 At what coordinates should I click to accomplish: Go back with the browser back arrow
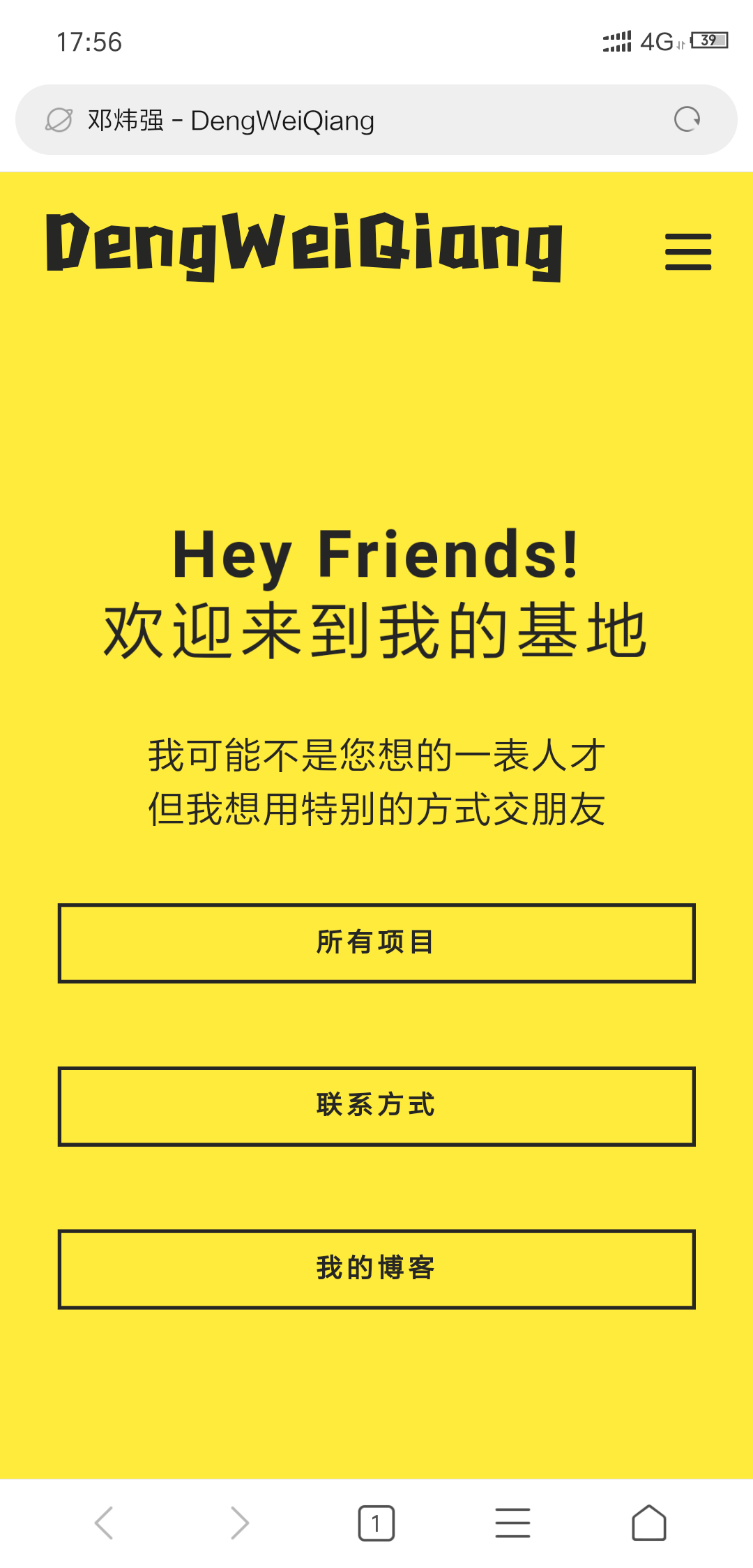(104, 1523)
